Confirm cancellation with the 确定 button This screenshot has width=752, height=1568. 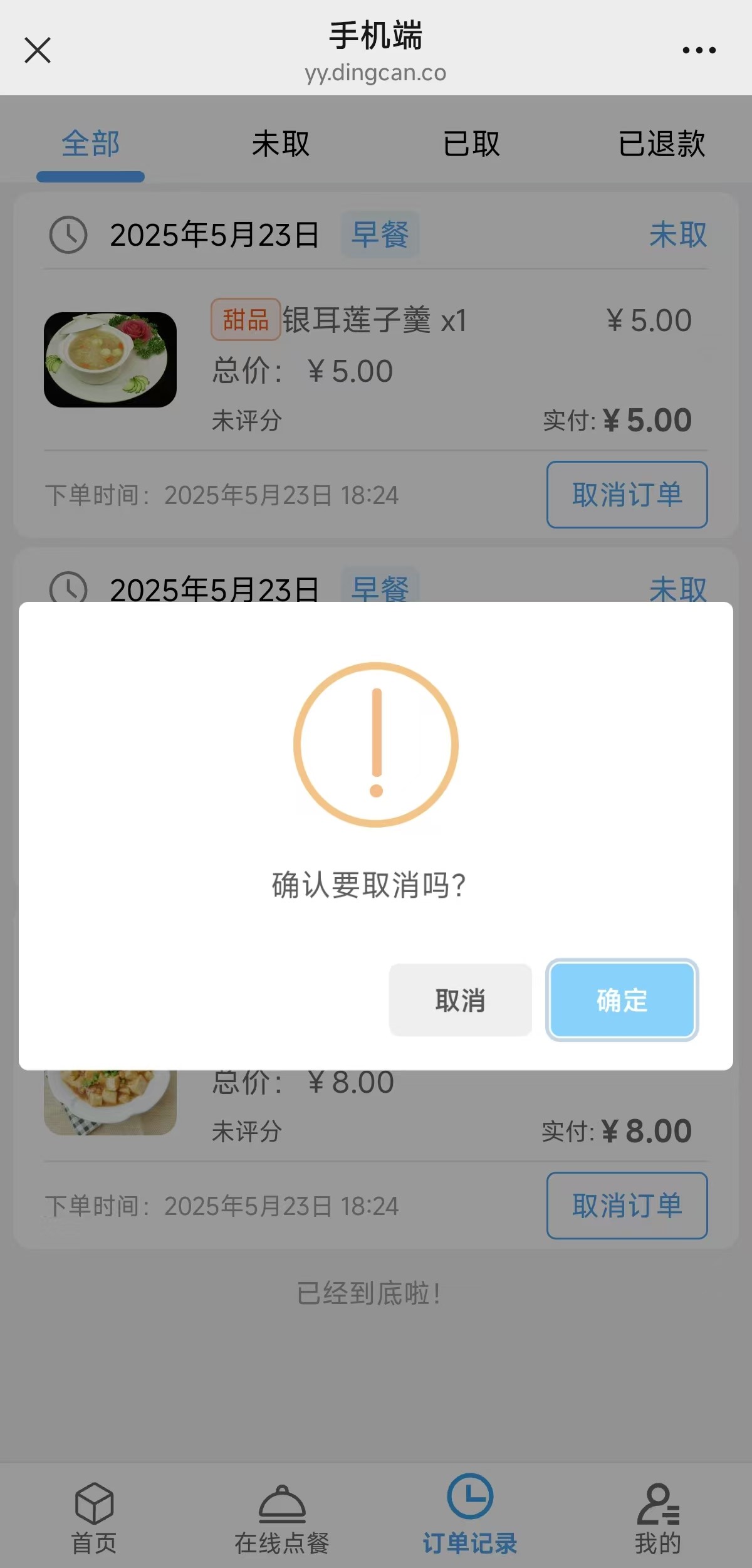coord(621,1001)
